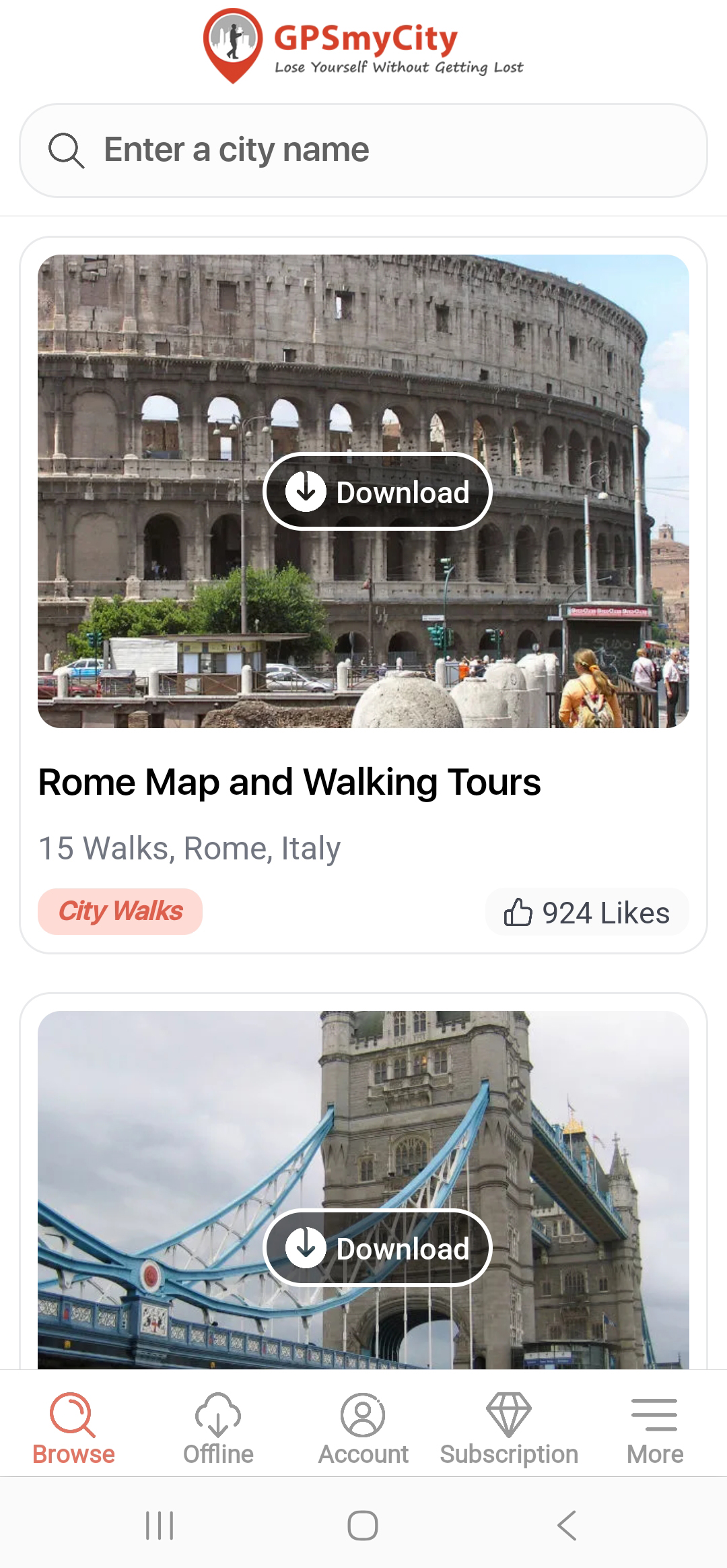Switch to the Account tab
Screen dimensions: 727x1568
pos(363,1435)
